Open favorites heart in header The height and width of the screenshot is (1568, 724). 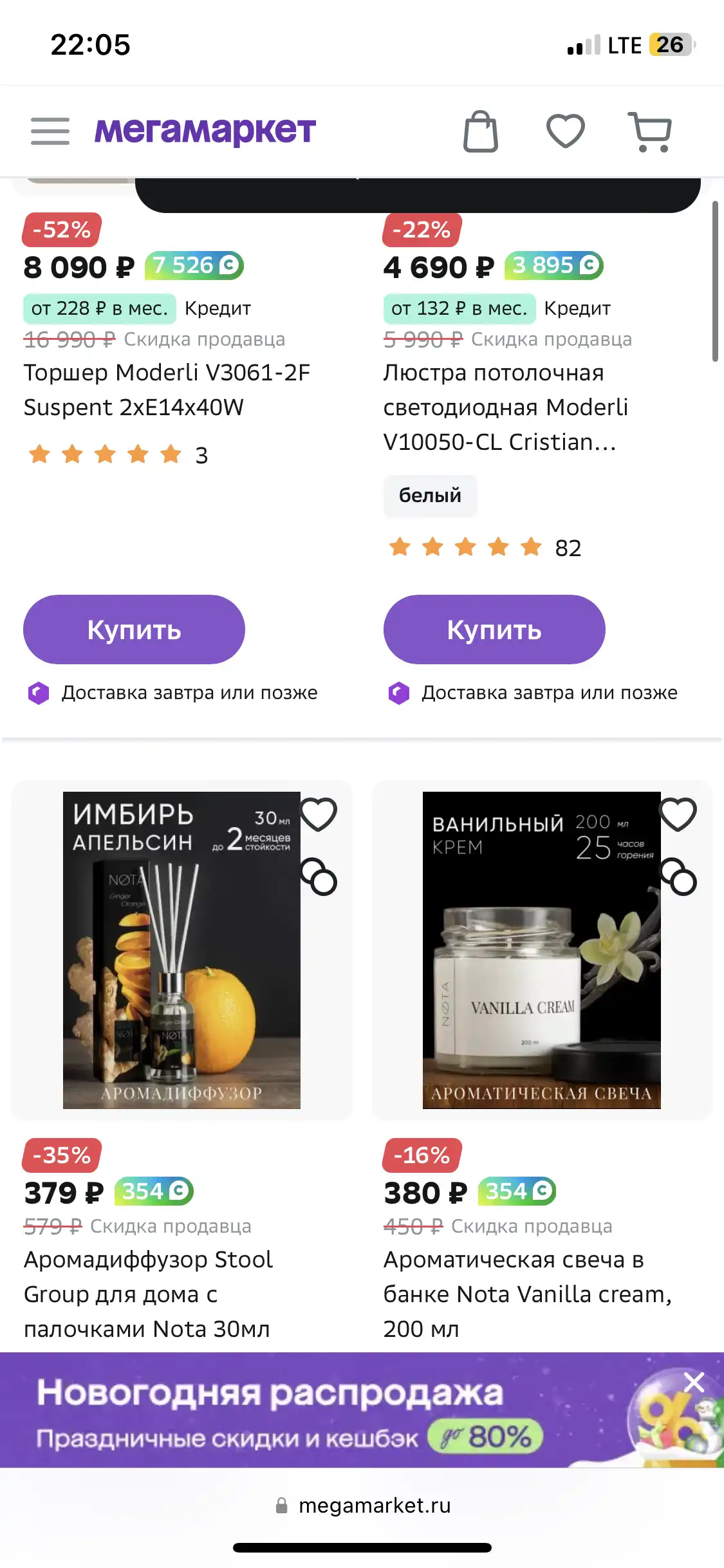click(565, 131)
